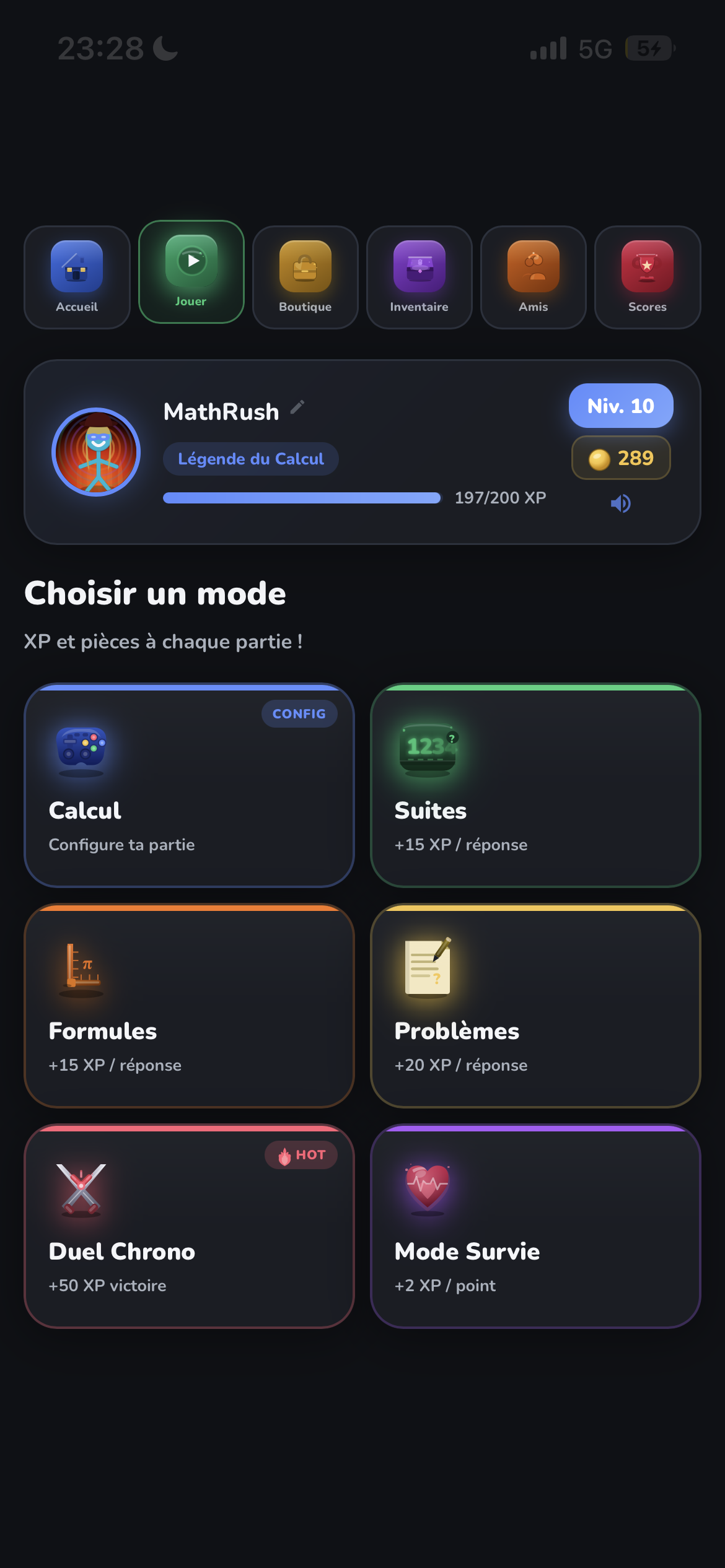725x1568 pixels.
Task: Switch to the Inventaire tab
Action: (x=419, y=277)
